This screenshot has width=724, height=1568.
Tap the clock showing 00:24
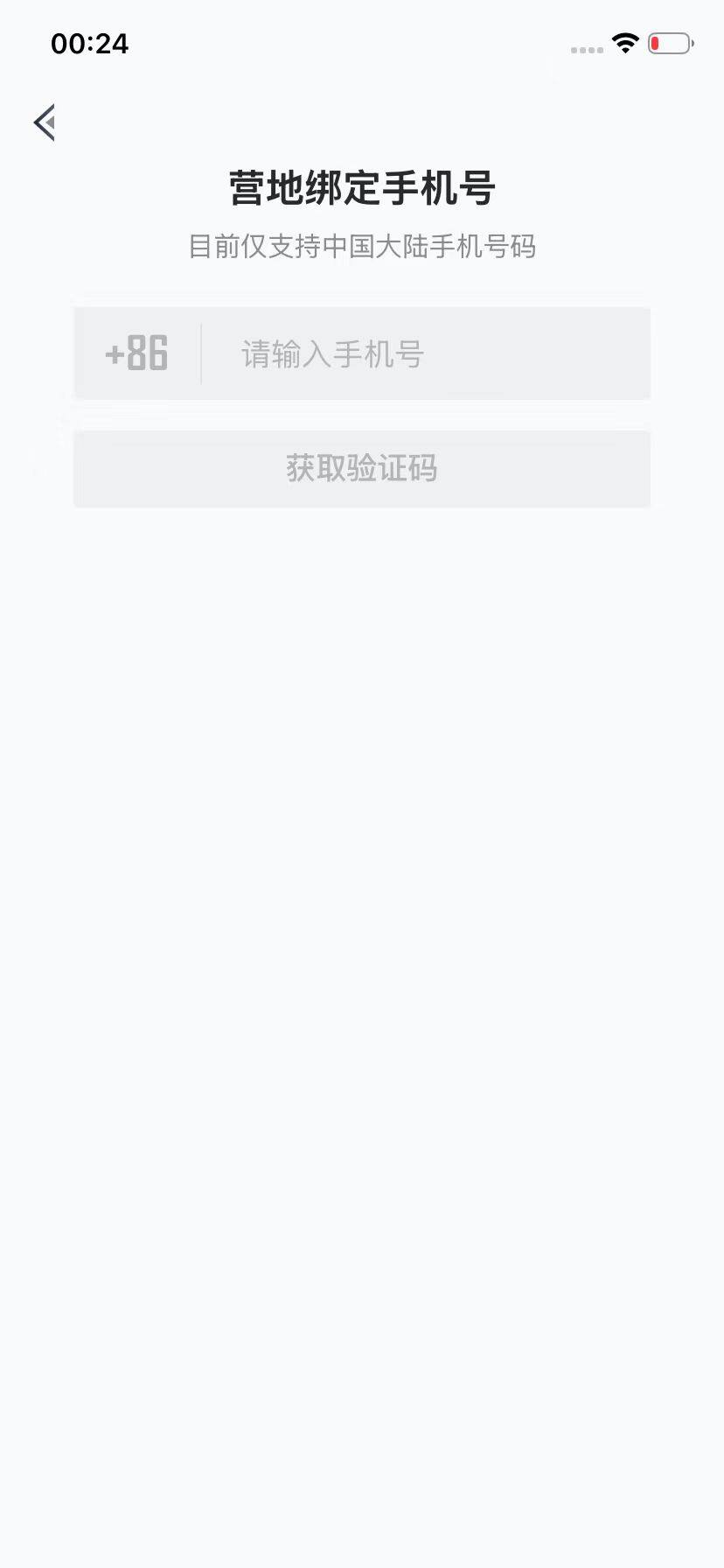pyautogui.click(x=91, y=44)
